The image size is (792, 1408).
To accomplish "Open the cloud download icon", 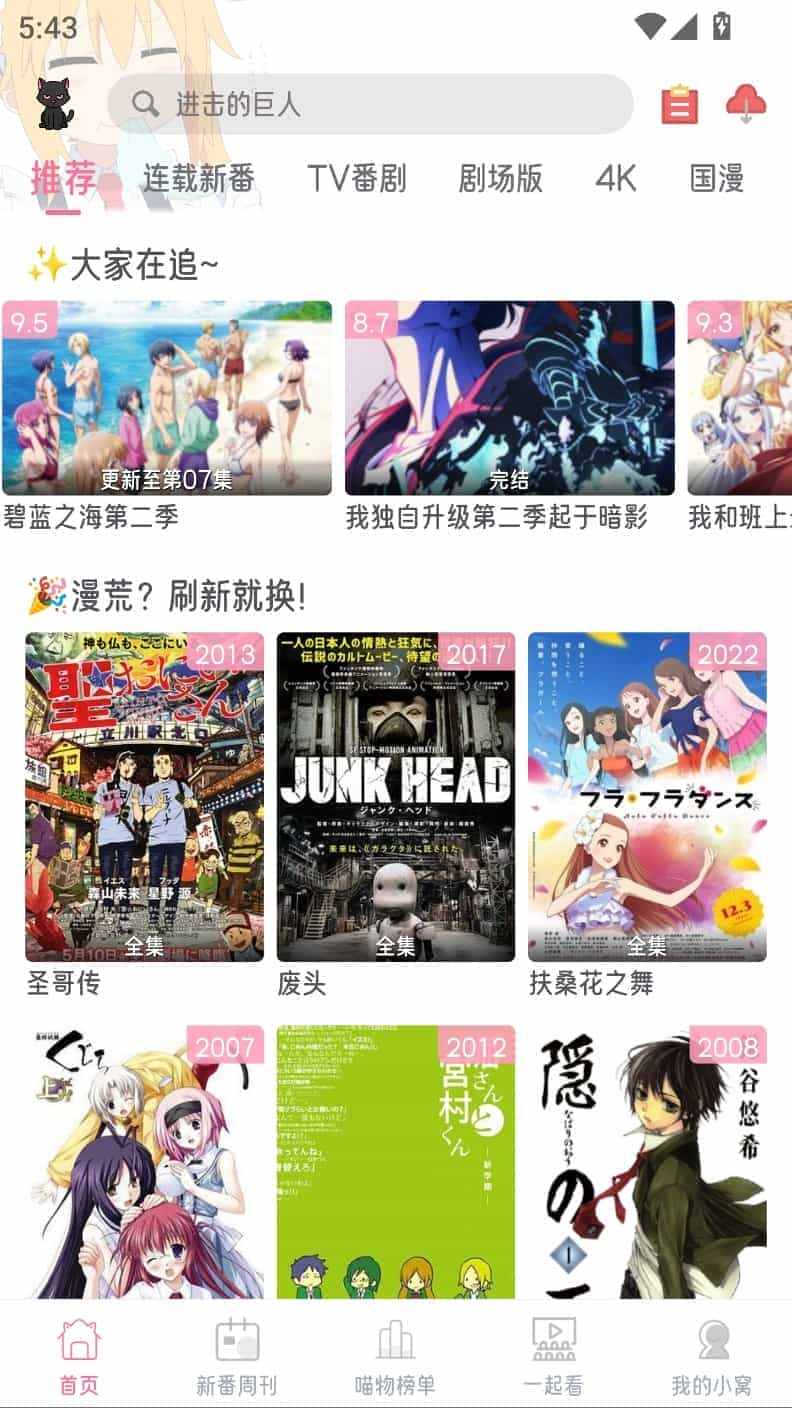I will [746, 104].
